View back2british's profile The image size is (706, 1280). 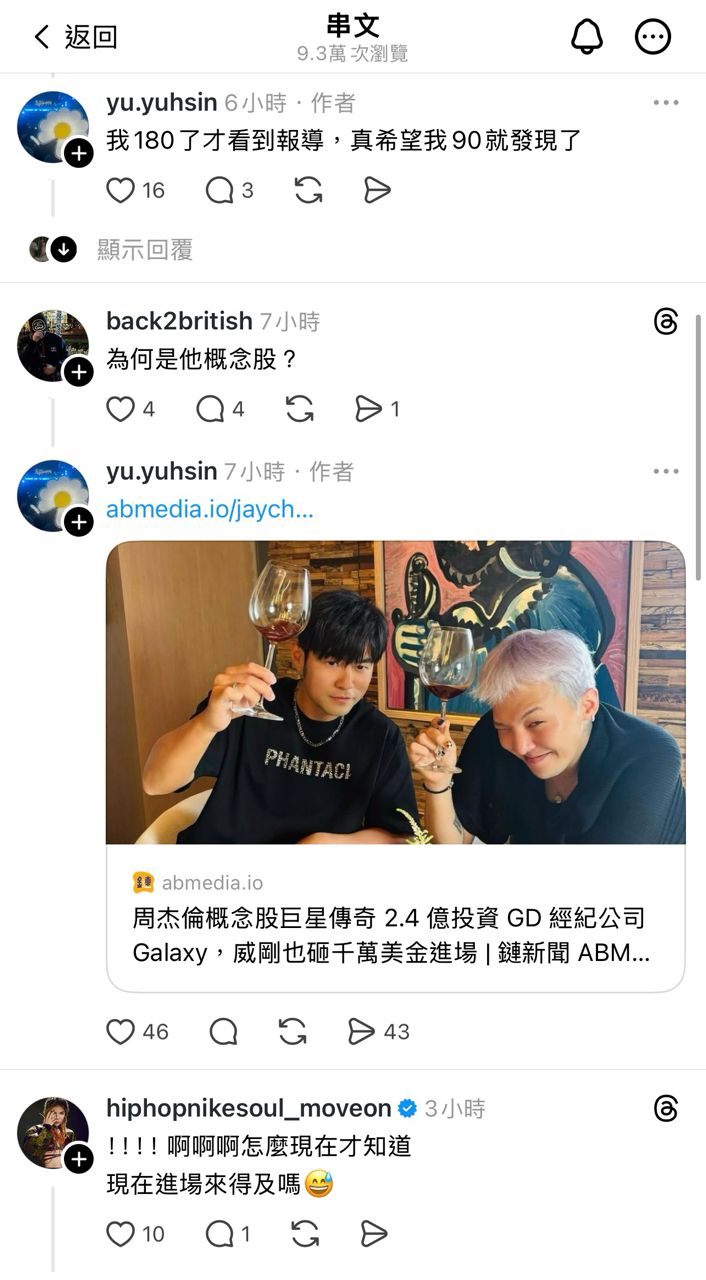tap(179, 321)
